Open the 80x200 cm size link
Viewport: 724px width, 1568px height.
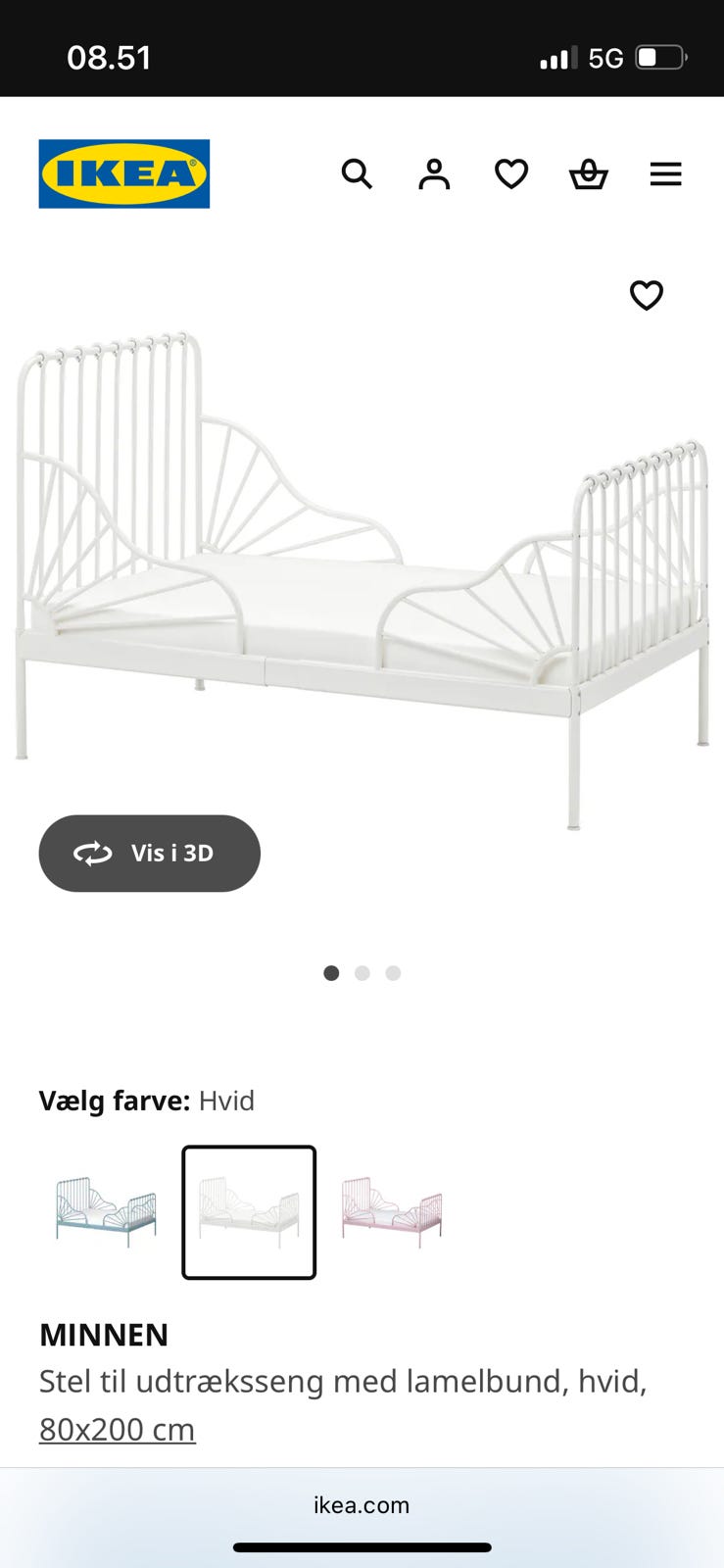tap(118, 1430)
